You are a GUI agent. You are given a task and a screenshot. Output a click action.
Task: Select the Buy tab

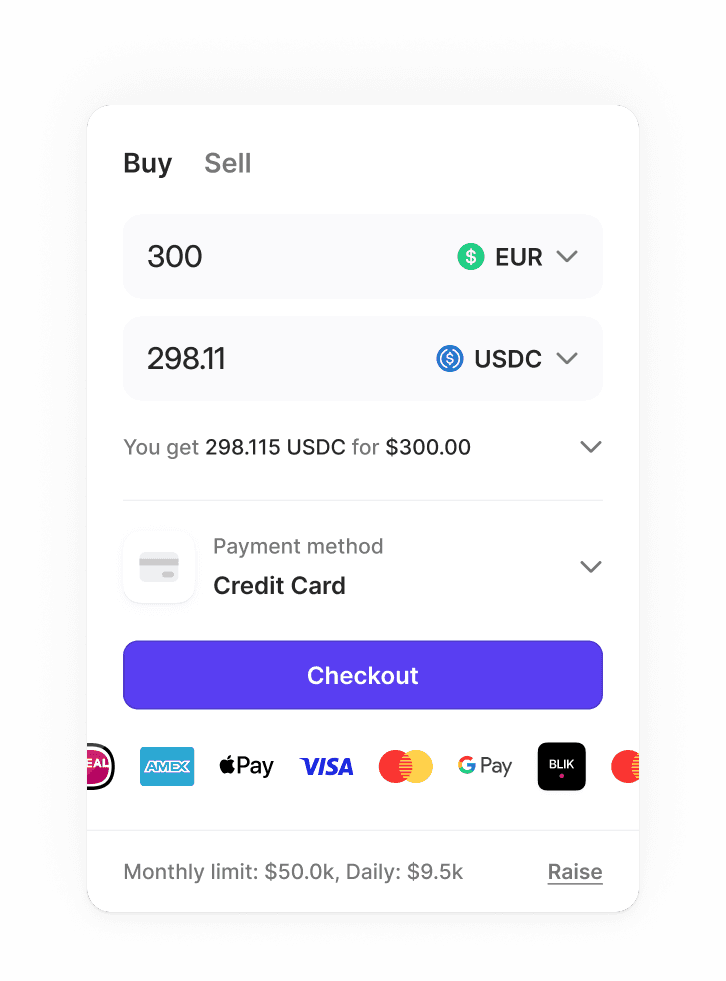pos(148,163)
